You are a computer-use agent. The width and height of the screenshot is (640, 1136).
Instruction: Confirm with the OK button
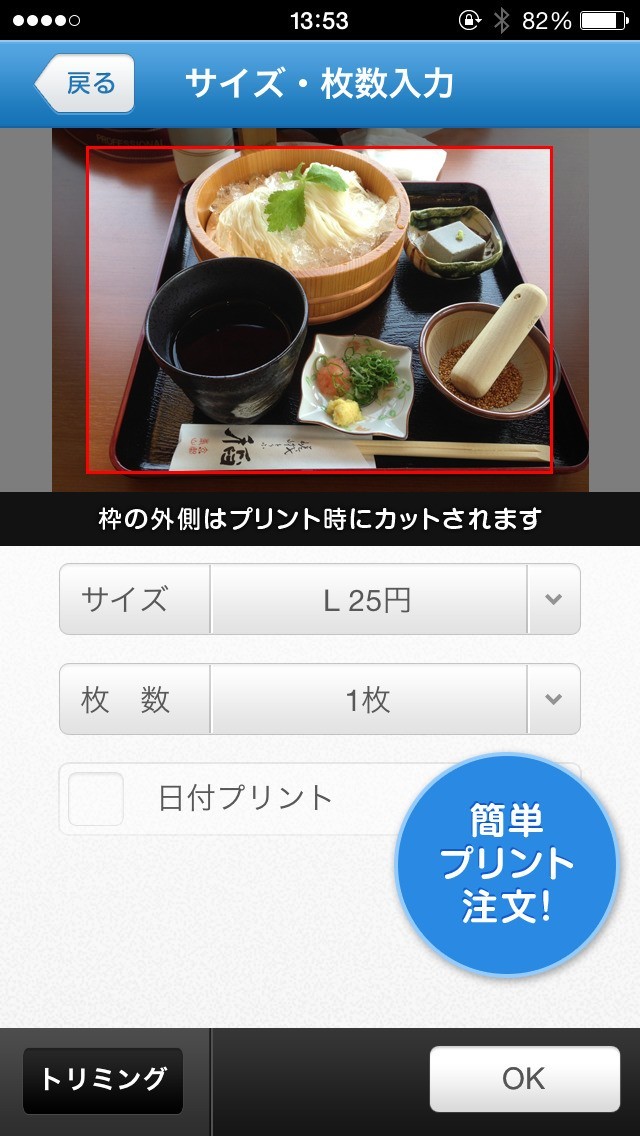pos(524,1078)
